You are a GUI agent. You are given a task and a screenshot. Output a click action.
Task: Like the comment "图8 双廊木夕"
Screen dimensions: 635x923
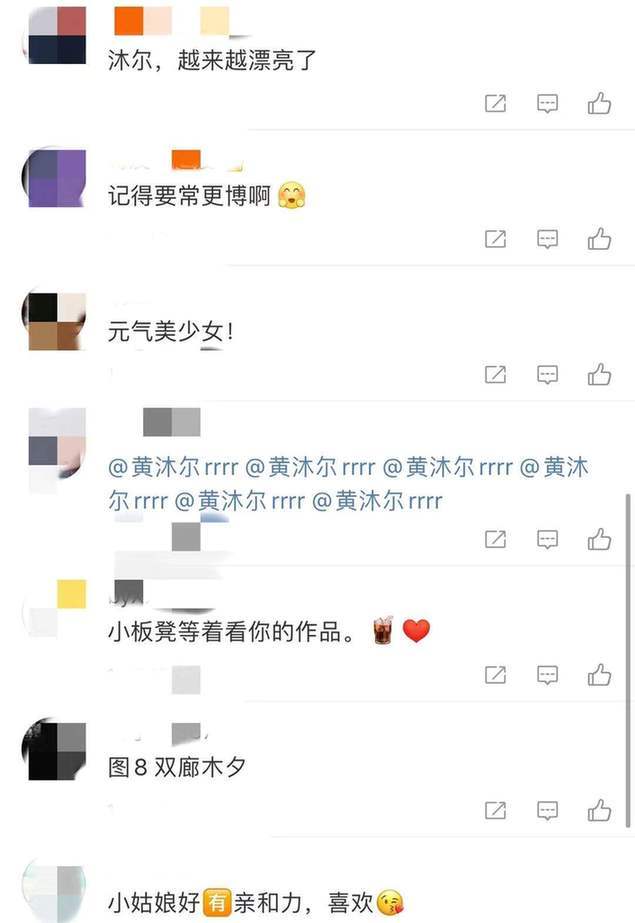(x=599, y=810)
